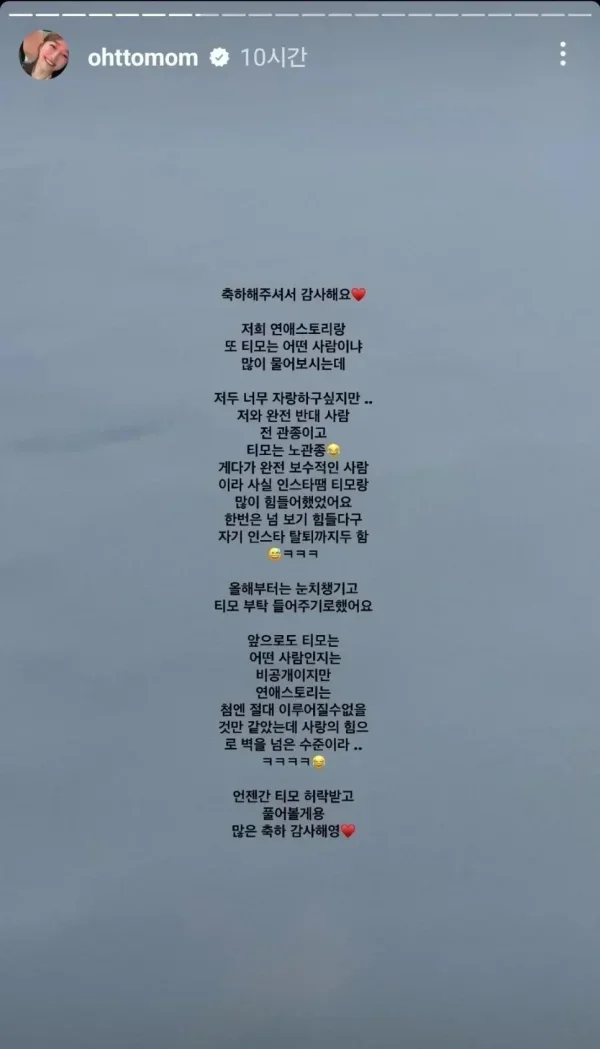Tap the ohttomom username
Viewport: 600px width, 1049px height.
tap(144, 57)
